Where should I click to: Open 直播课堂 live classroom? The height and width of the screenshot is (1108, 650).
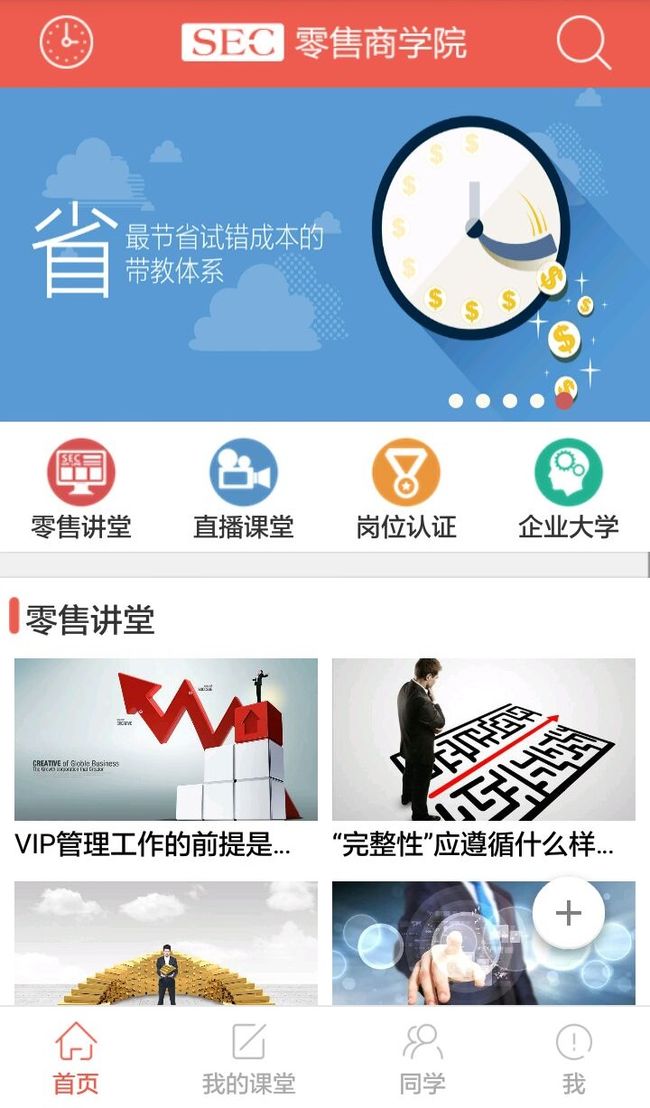[x=244, y=490]
